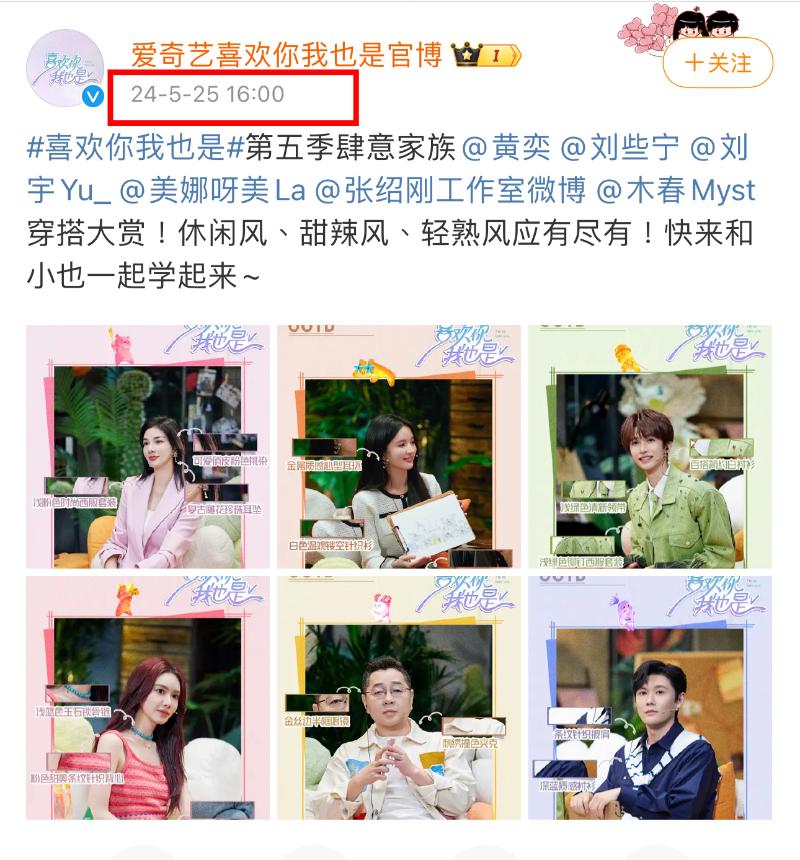Image resolution: width=800 pixels, height=860 pixels.
Task: View the @木春Myst profile link
Action: [x=683, y=190]
